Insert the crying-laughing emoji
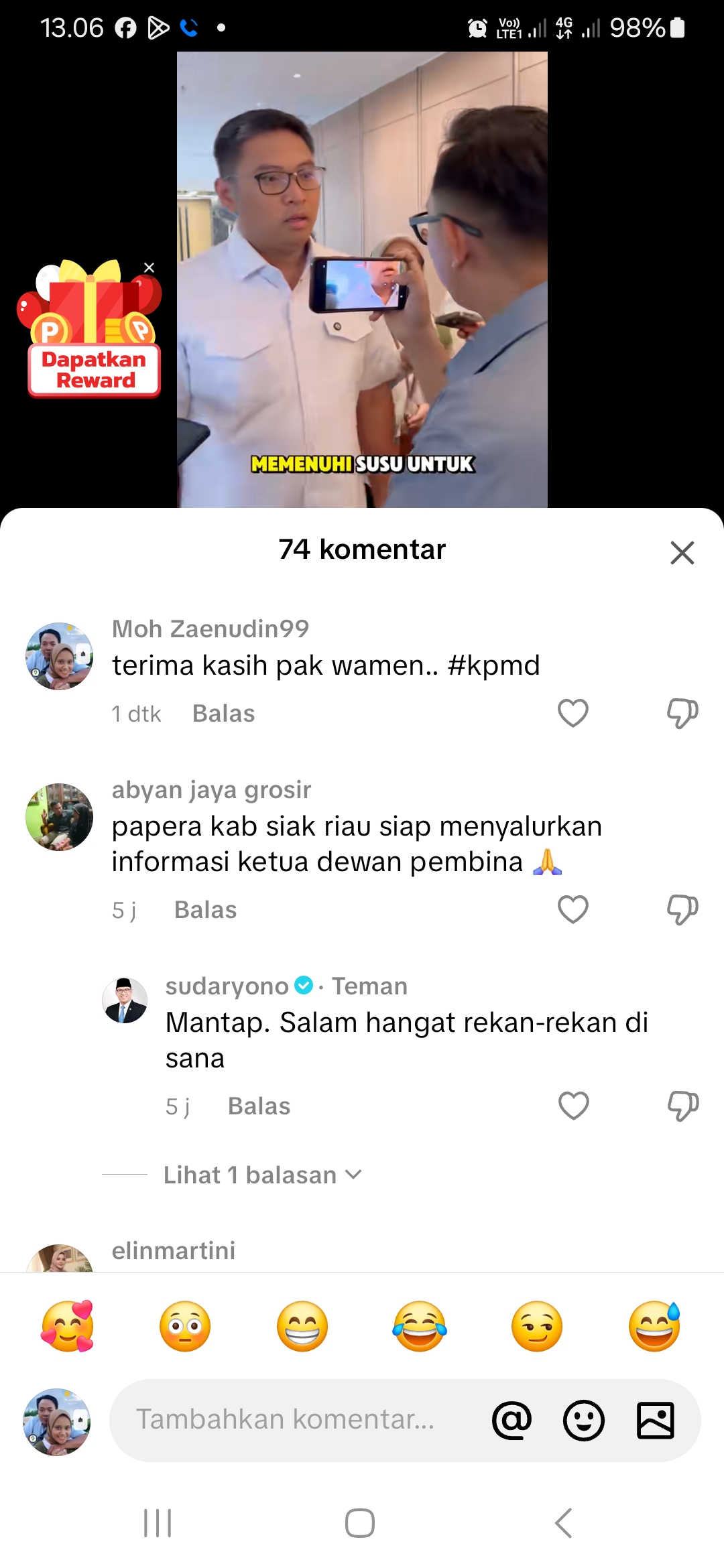 pyautogui.click(x=420, y=1326)
